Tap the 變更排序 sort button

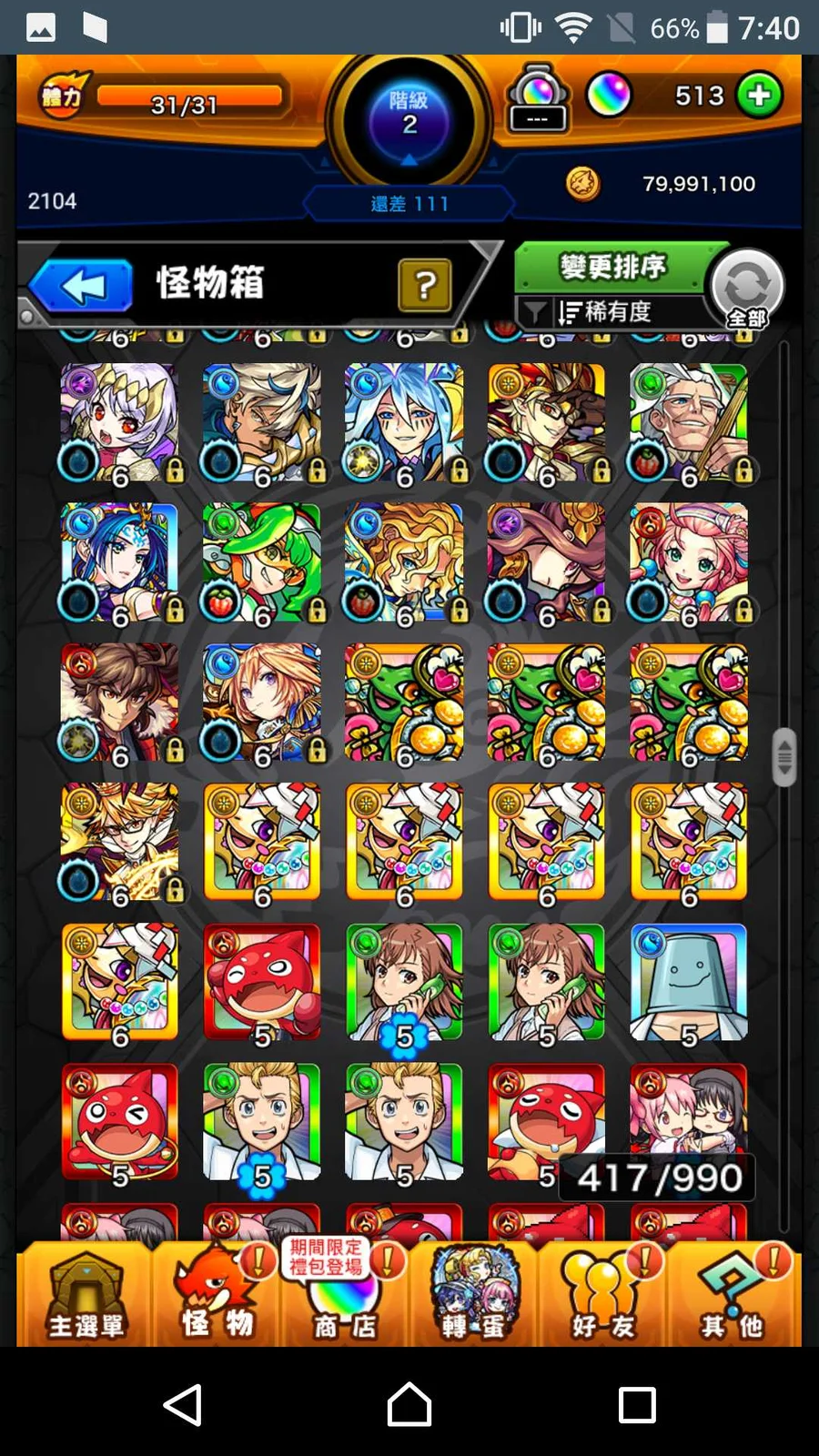coord(612,268)
